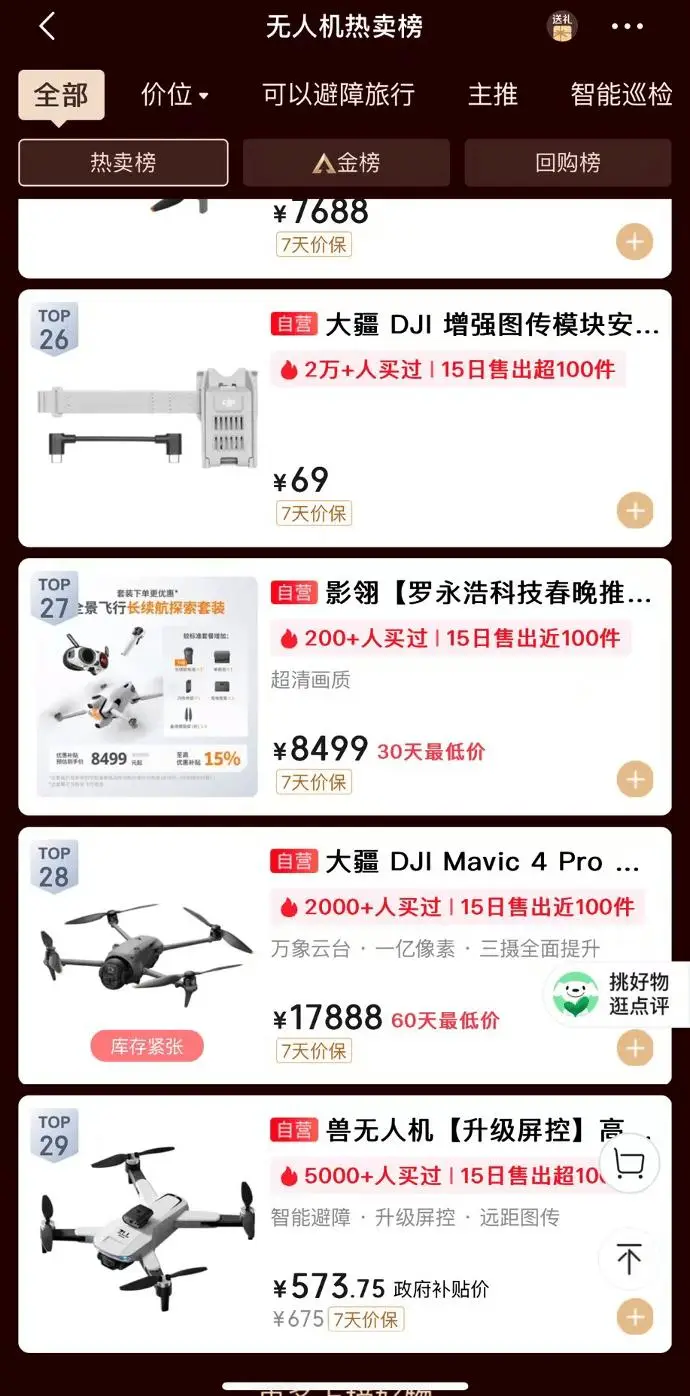
Task: Select the 热卖榜 ranking
Action: [x=123, y=162]
